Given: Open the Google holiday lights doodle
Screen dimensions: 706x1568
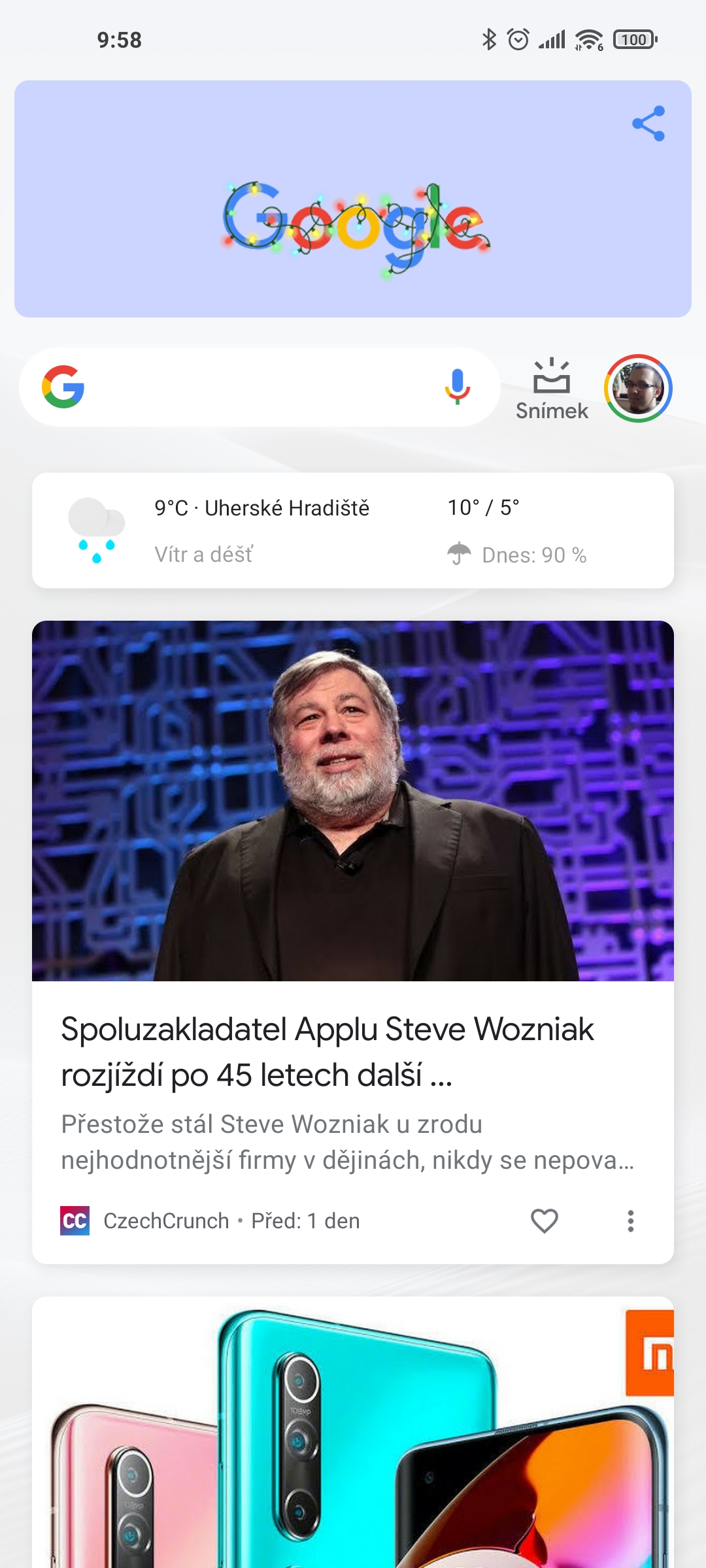Looking at the screenshot, I should tap(356, 225).
